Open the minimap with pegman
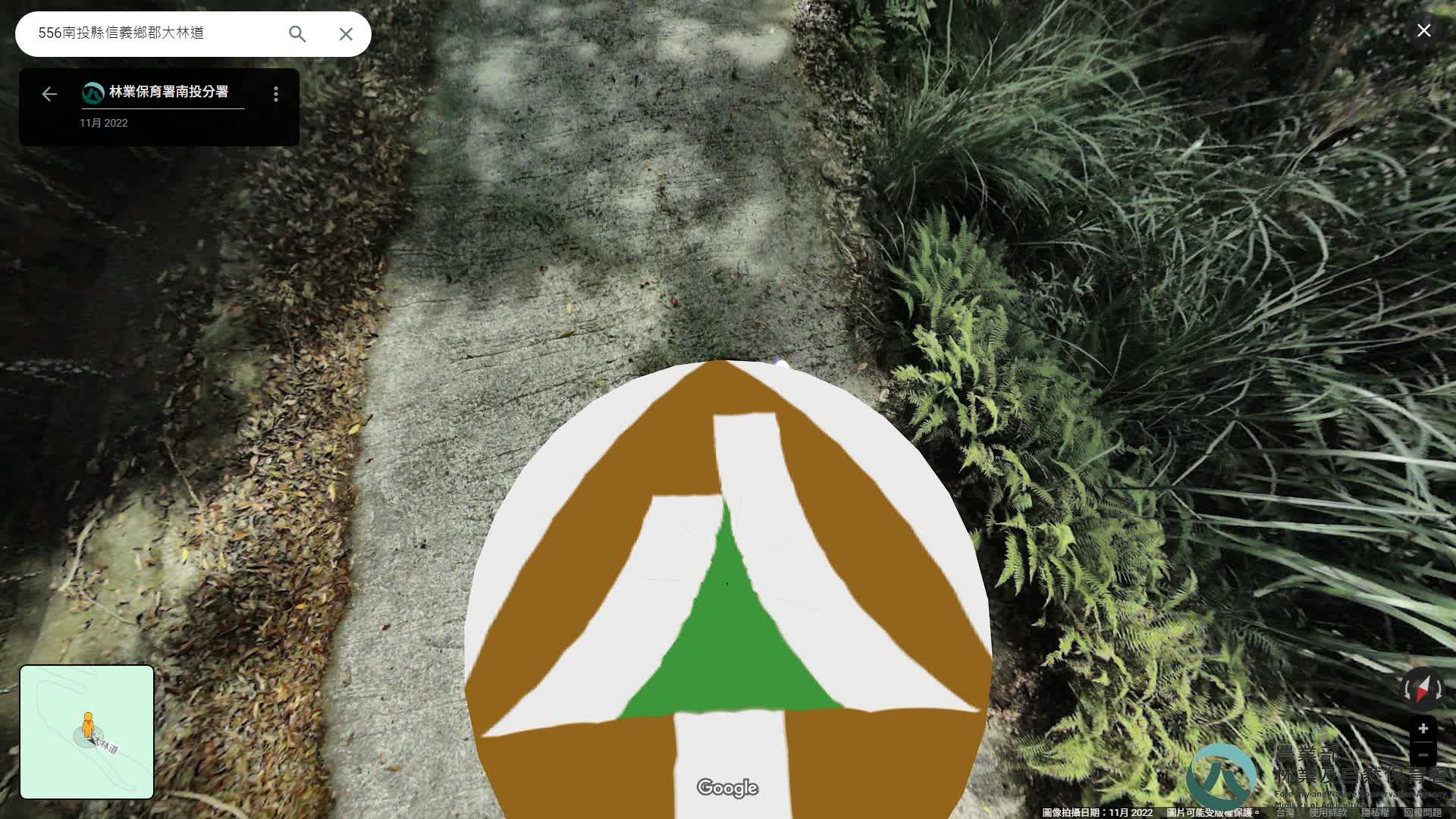 87,732
